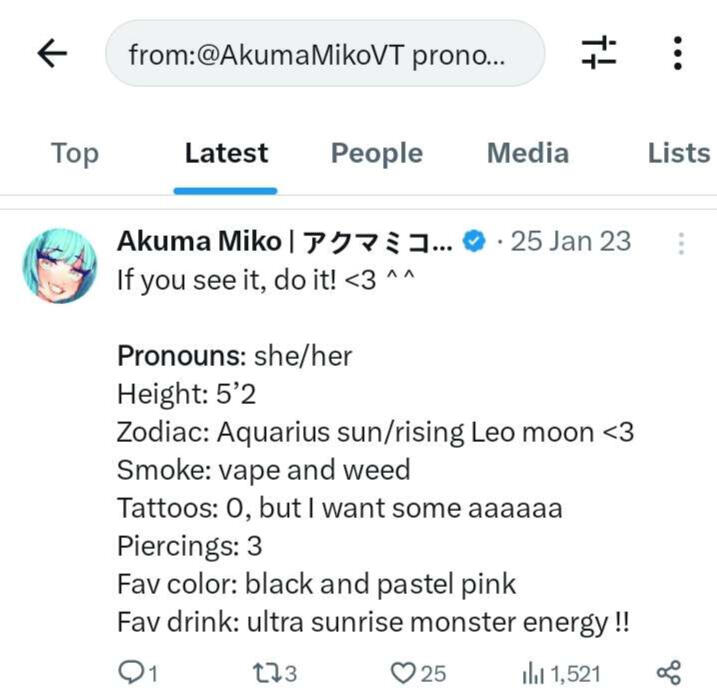
Task: Share Akuma Miko's post
Action: [669, 673]
